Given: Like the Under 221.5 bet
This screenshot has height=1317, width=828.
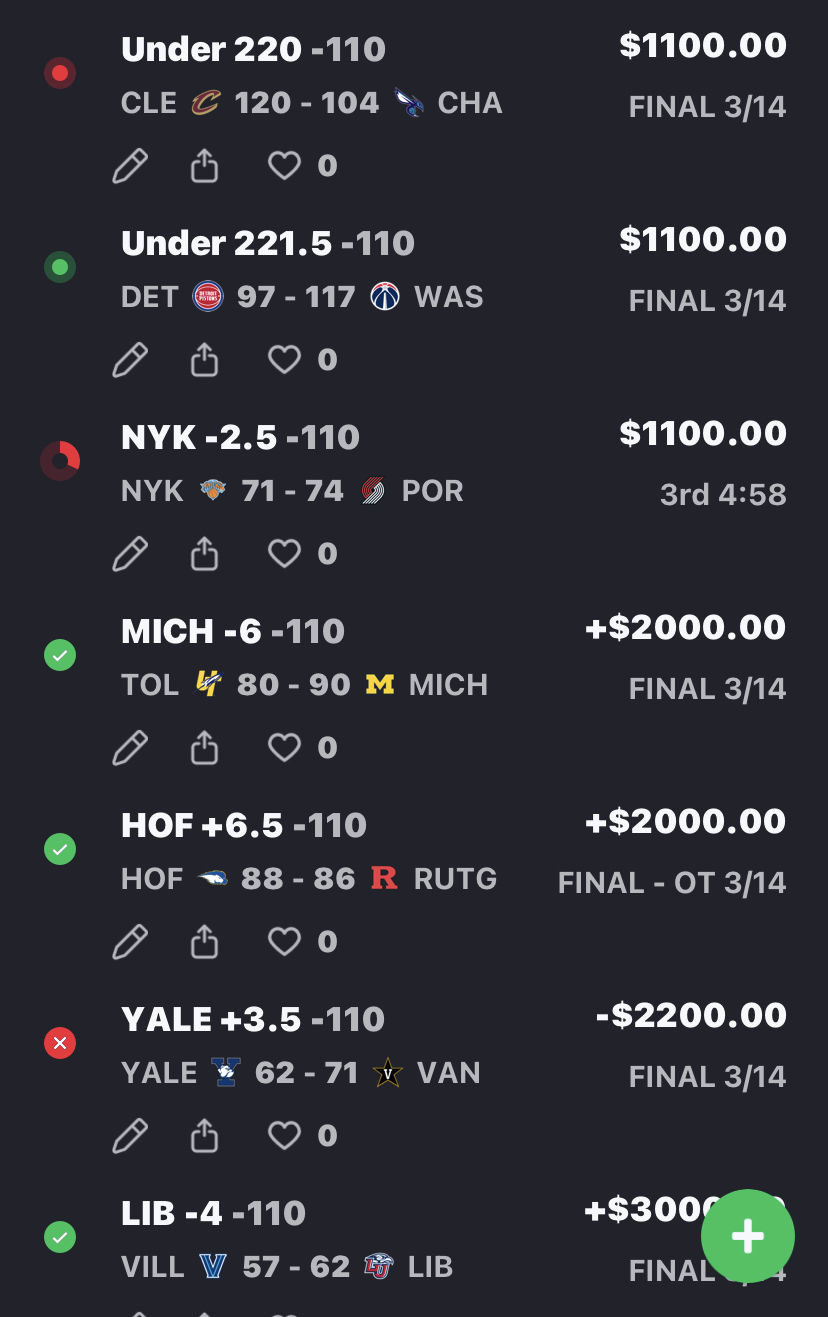Looking at the screenshot, I should (x=284, y=360).
